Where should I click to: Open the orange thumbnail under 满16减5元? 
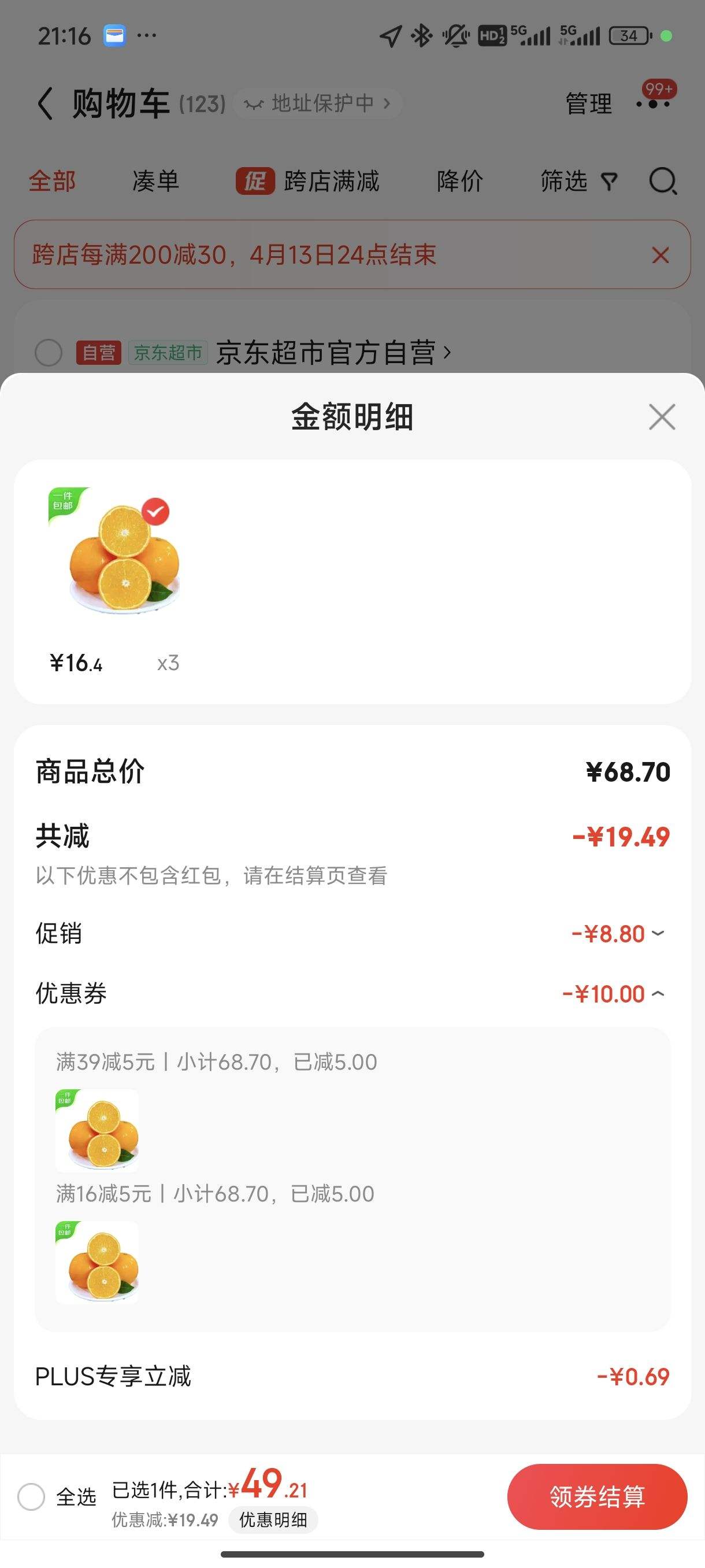(97, 1262)
